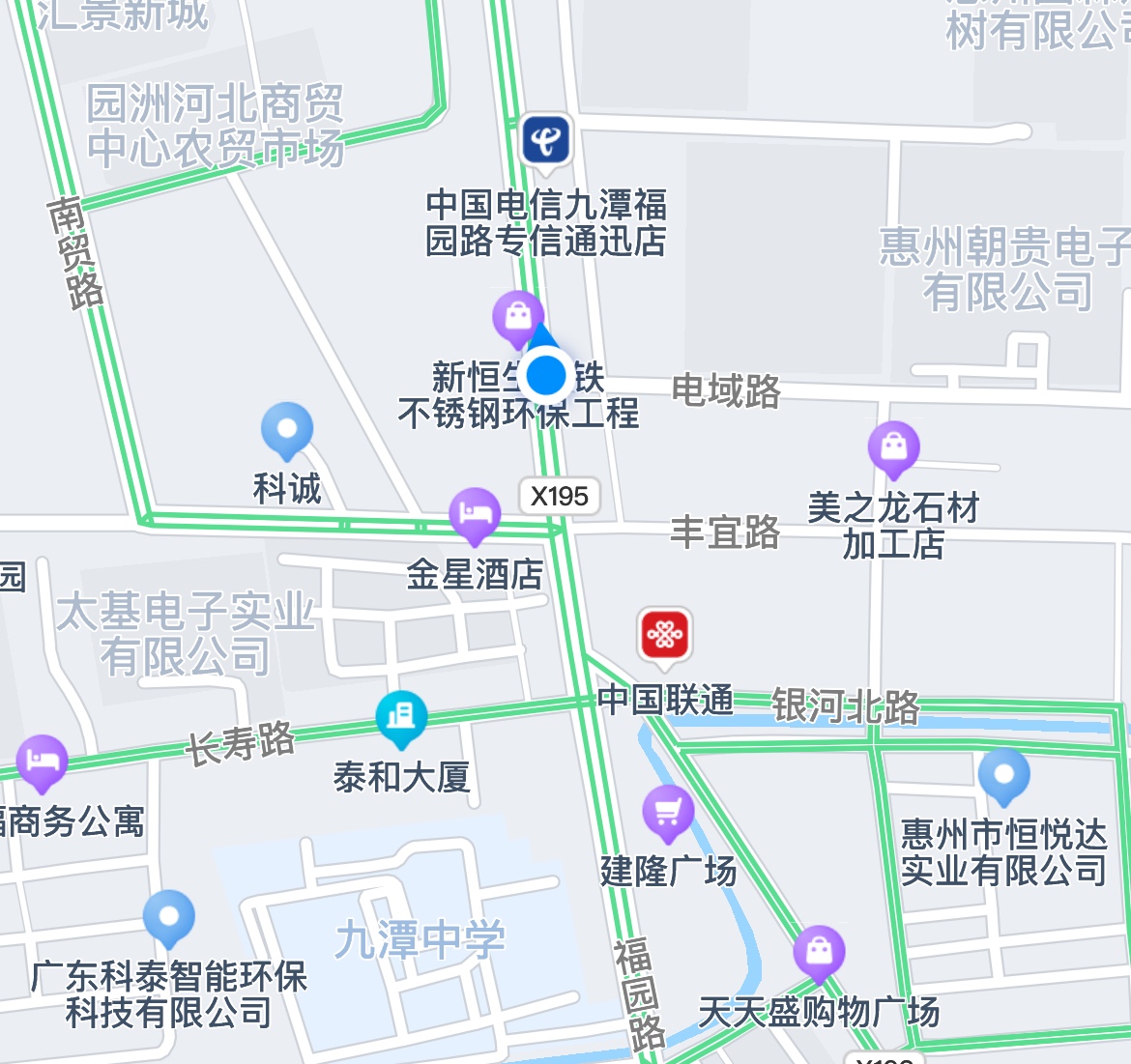Tap the 建隆广场 shopping cart marker
The image size is (1131, 1064).
(x=668, y=812)
